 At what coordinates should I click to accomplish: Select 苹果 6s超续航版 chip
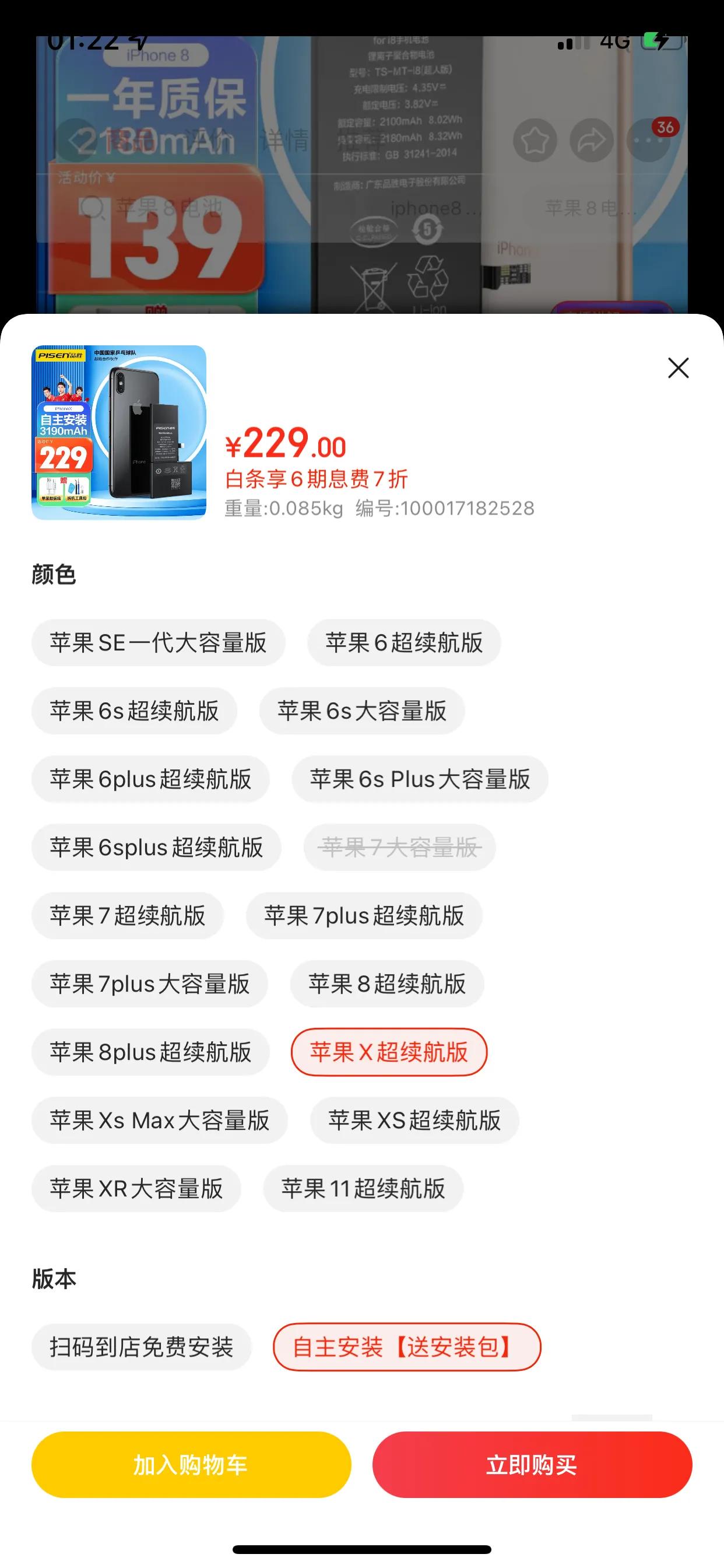pos(134,711)
